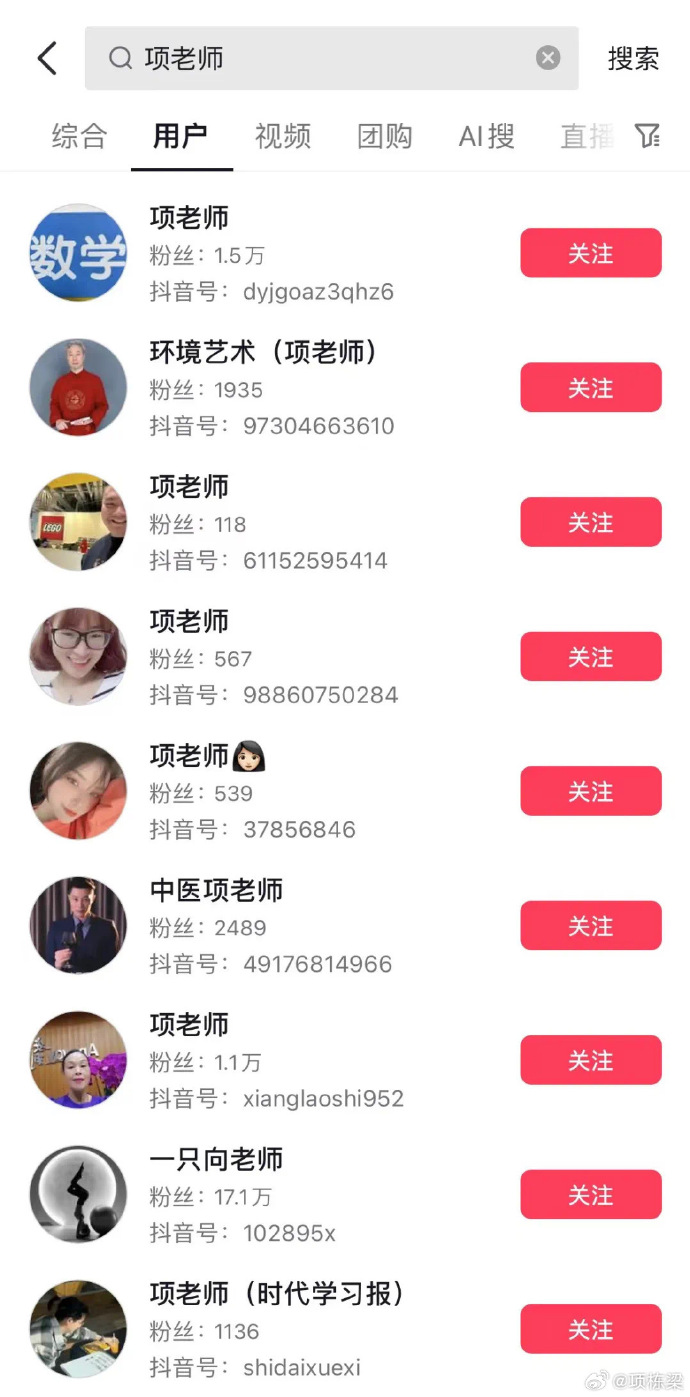The width and height of the screenshot is (690, 1397).
Task: Open the filter icon beside the tabs
Action: [x=648, y=136]
